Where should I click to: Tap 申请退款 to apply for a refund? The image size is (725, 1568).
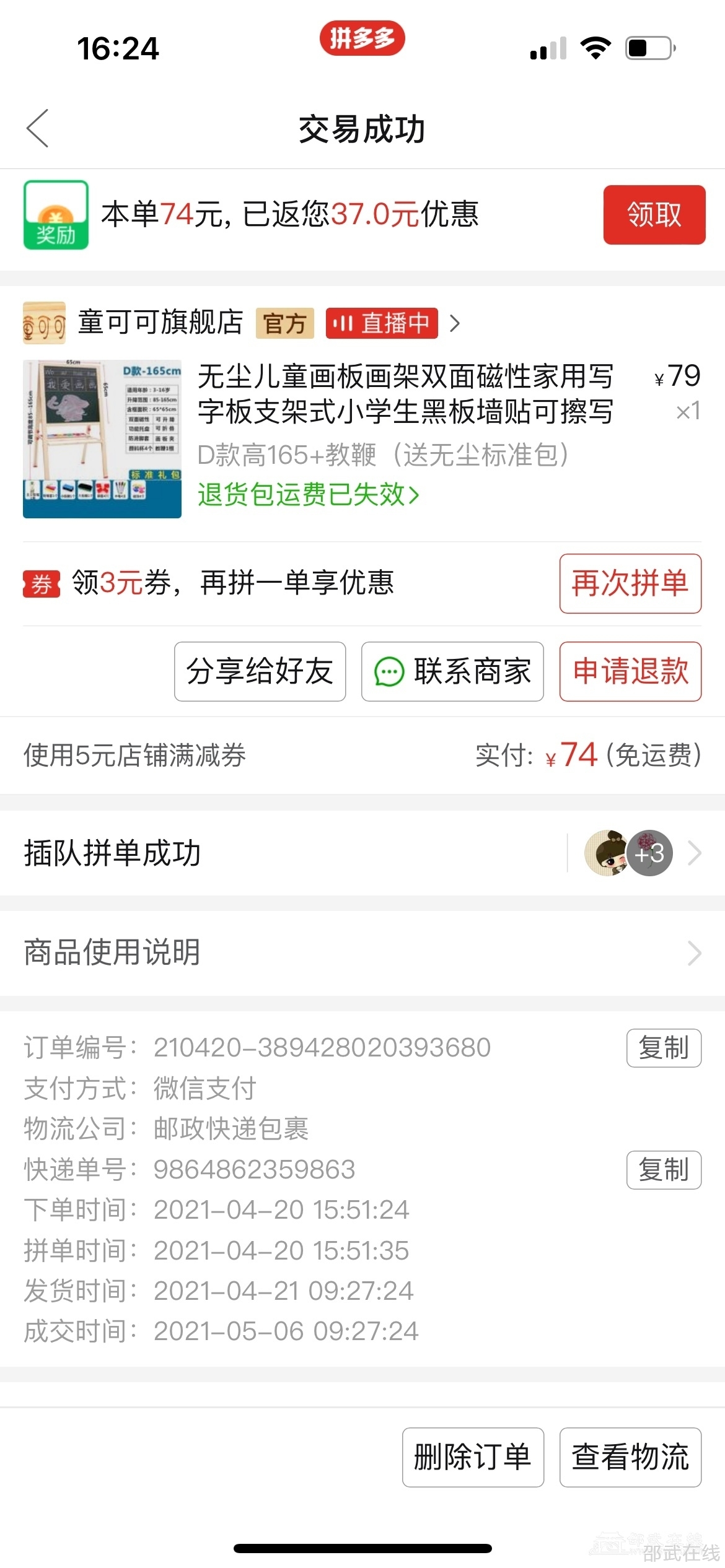630,671
